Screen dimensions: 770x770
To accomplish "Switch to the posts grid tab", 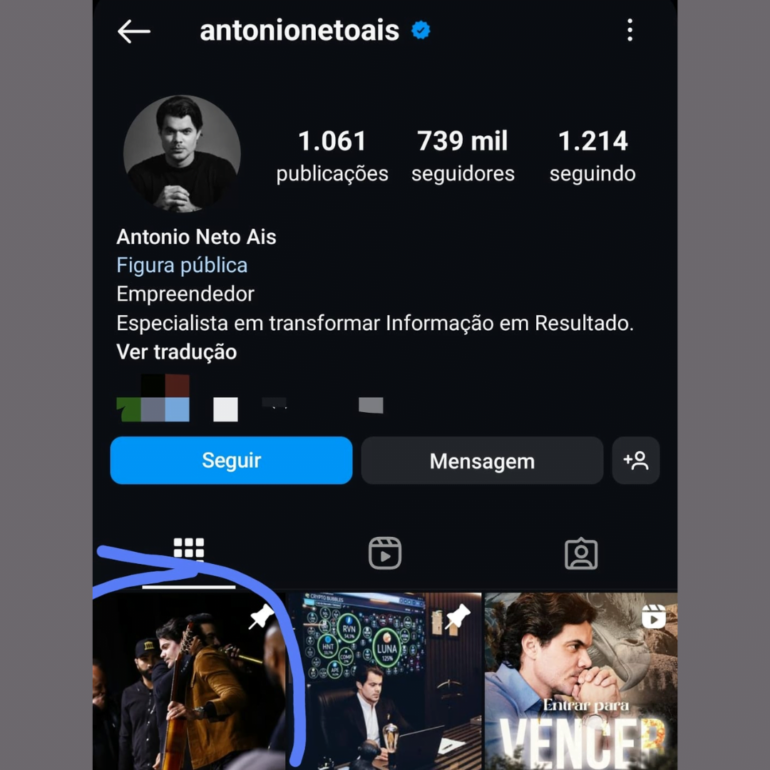I will tap(188, 551).
